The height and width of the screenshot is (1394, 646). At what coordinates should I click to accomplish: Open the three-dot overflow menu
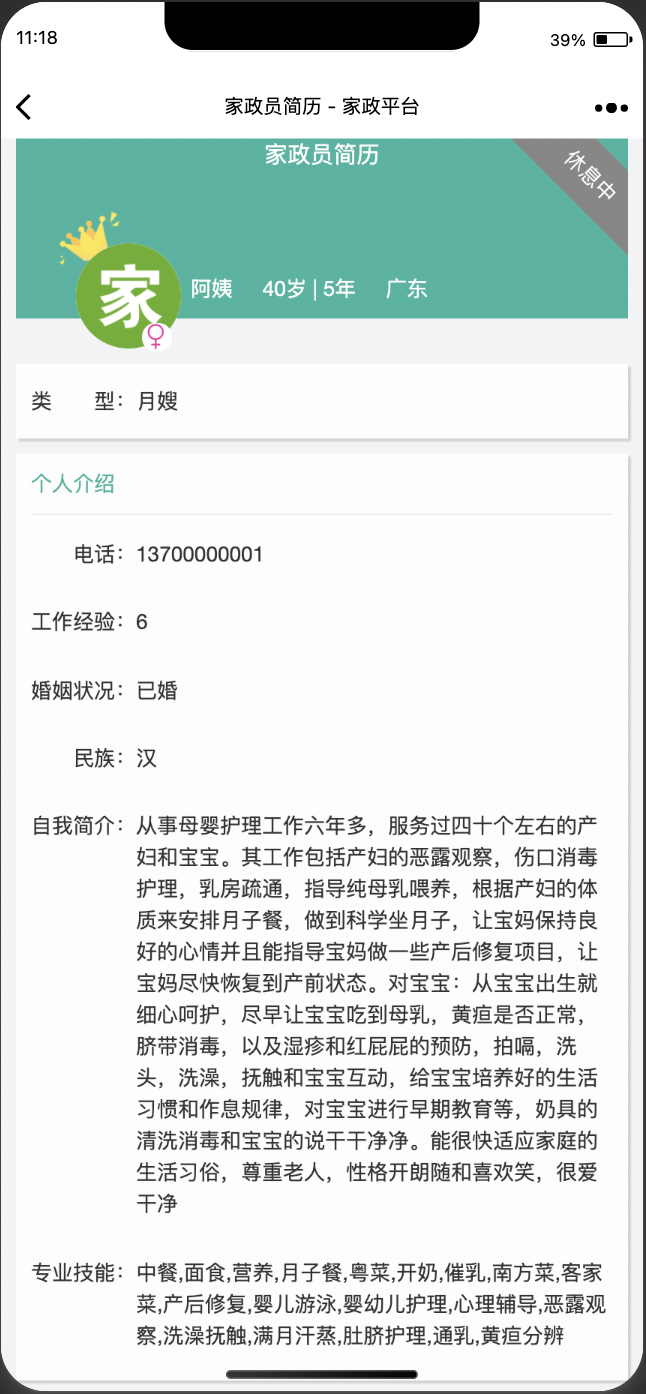[x=610, y=108]
